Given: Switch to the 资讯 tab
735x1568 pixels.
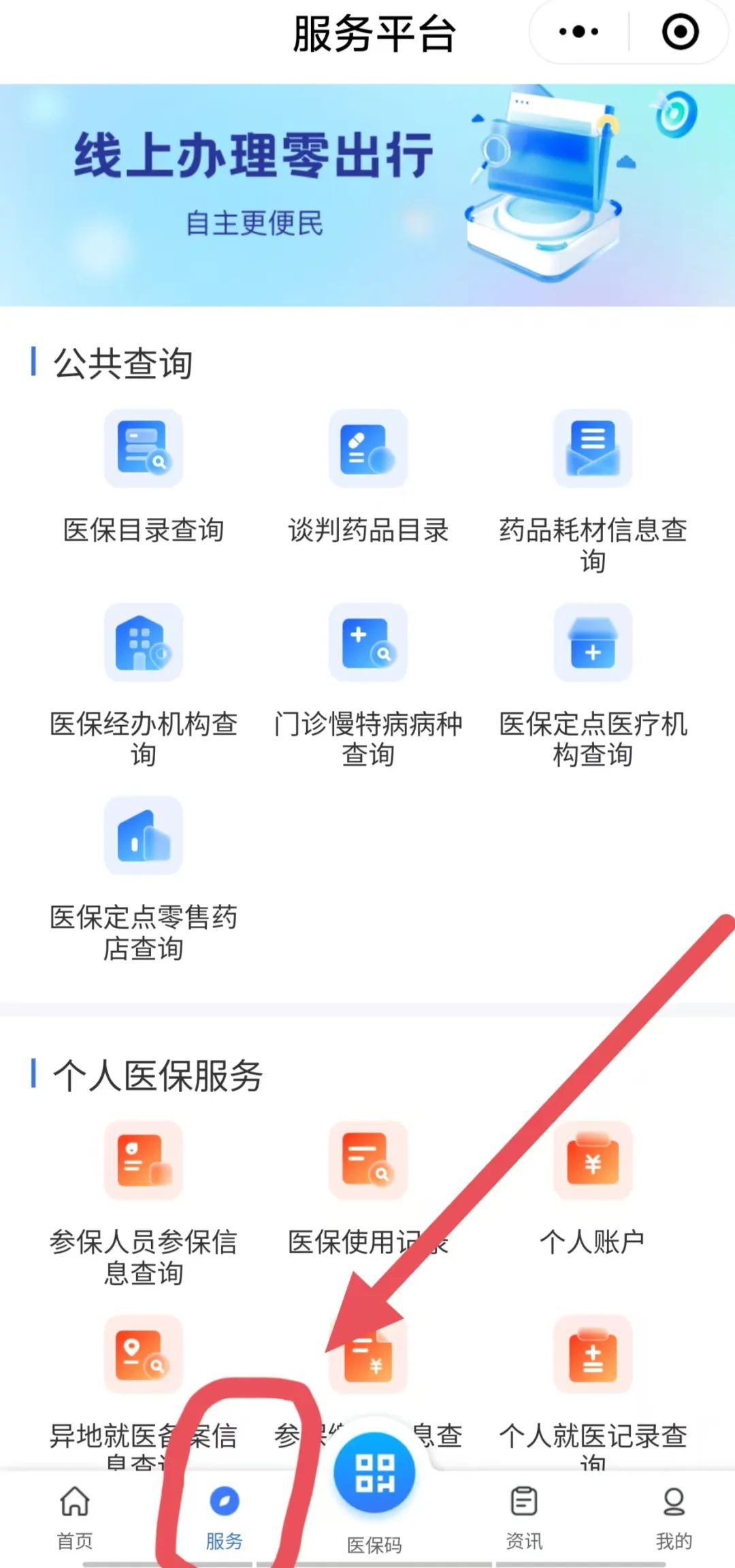Looking at the screenshot, I should [524, 1518].
